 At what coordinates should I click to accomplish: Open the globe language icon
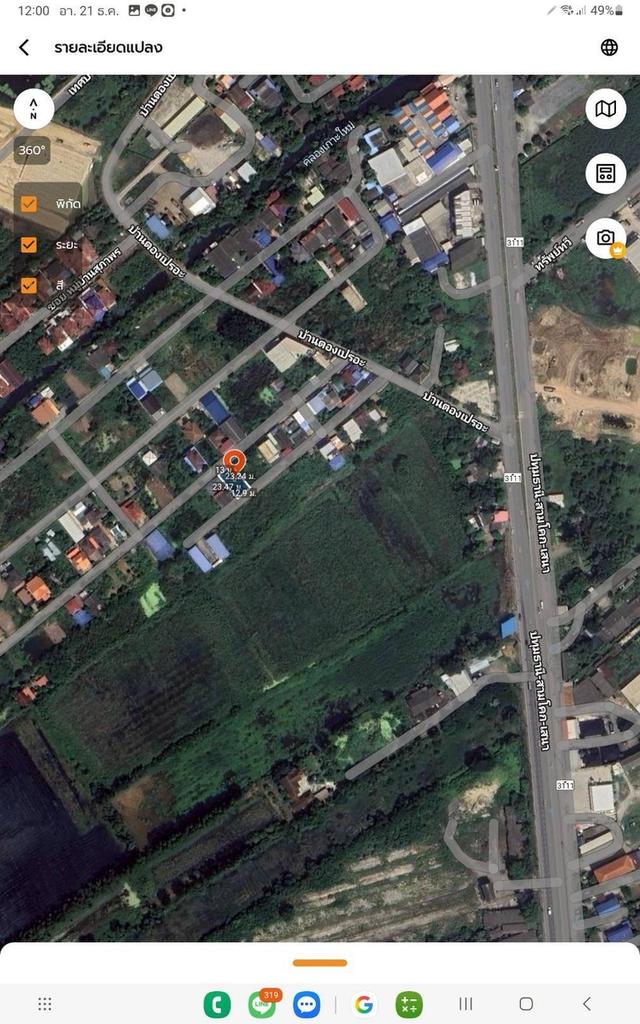(x=609, y=48)
